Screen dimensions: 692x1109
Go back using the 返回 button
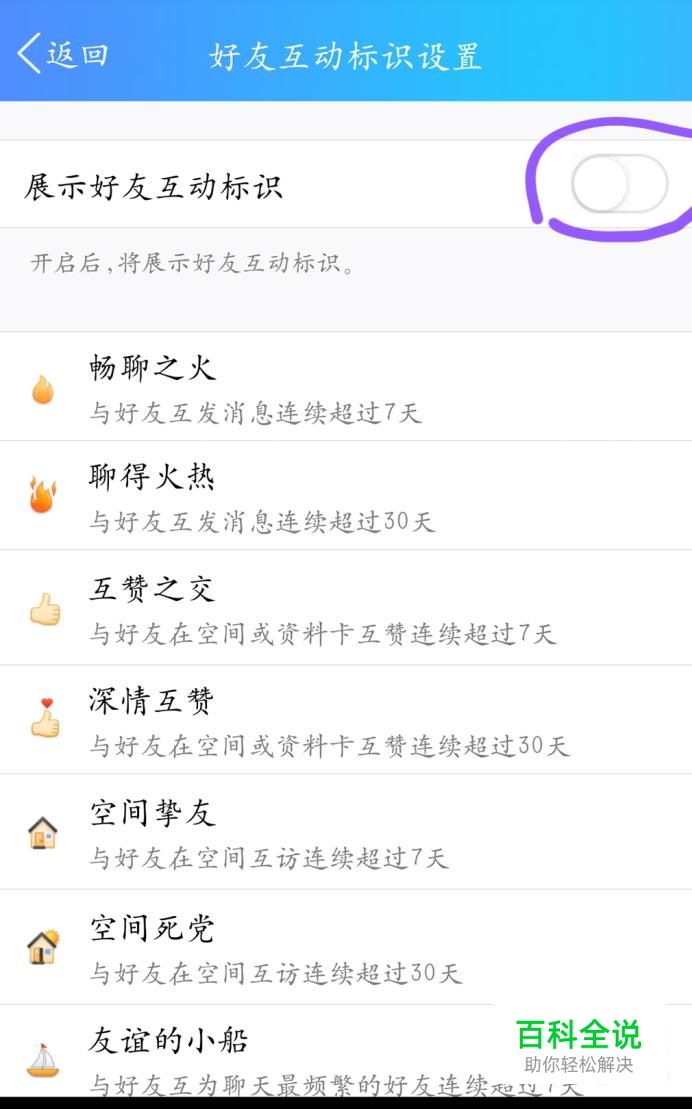[62, 54]
